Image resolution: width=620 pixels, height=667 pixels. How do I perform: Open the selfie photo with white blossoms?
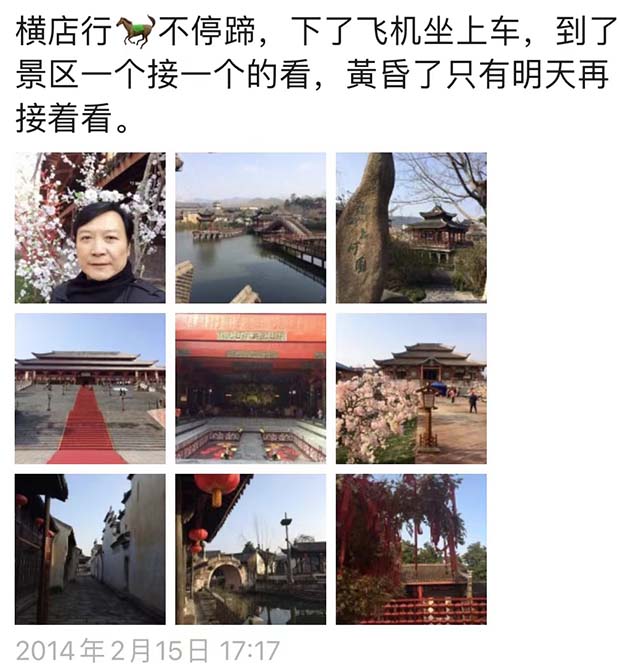90,228
